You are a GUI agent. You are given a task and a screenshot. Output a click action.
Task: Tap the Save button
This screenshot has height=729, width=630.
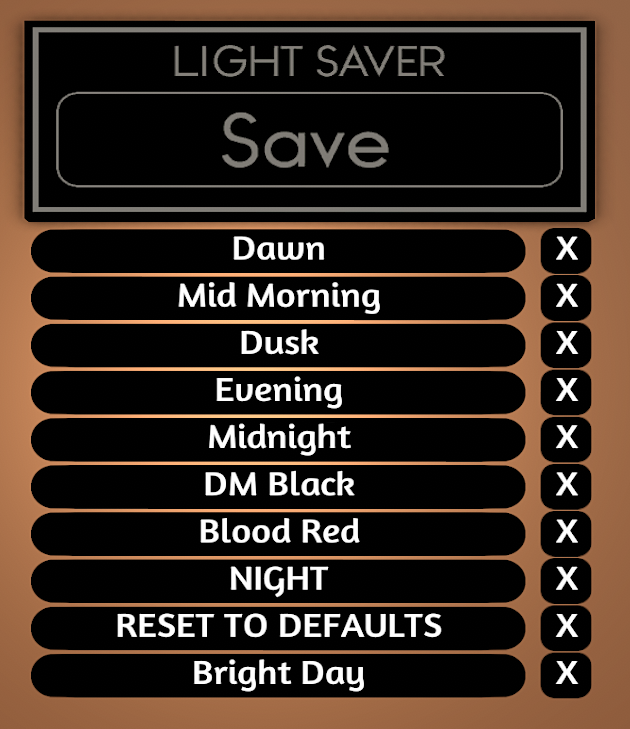(309, 140)
